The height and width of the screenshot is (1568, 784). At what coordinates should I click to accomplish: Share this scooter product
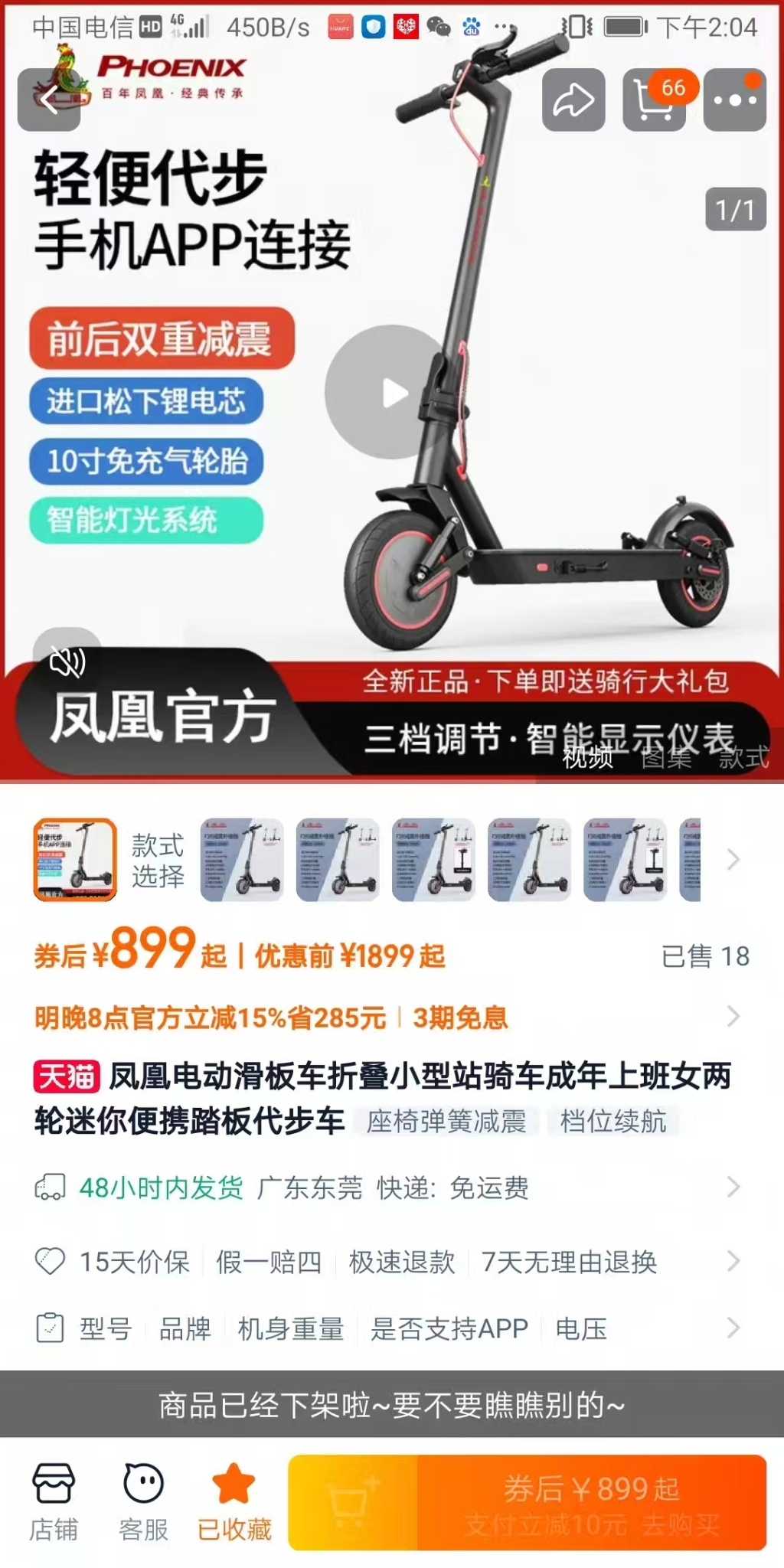pos(573,100)
